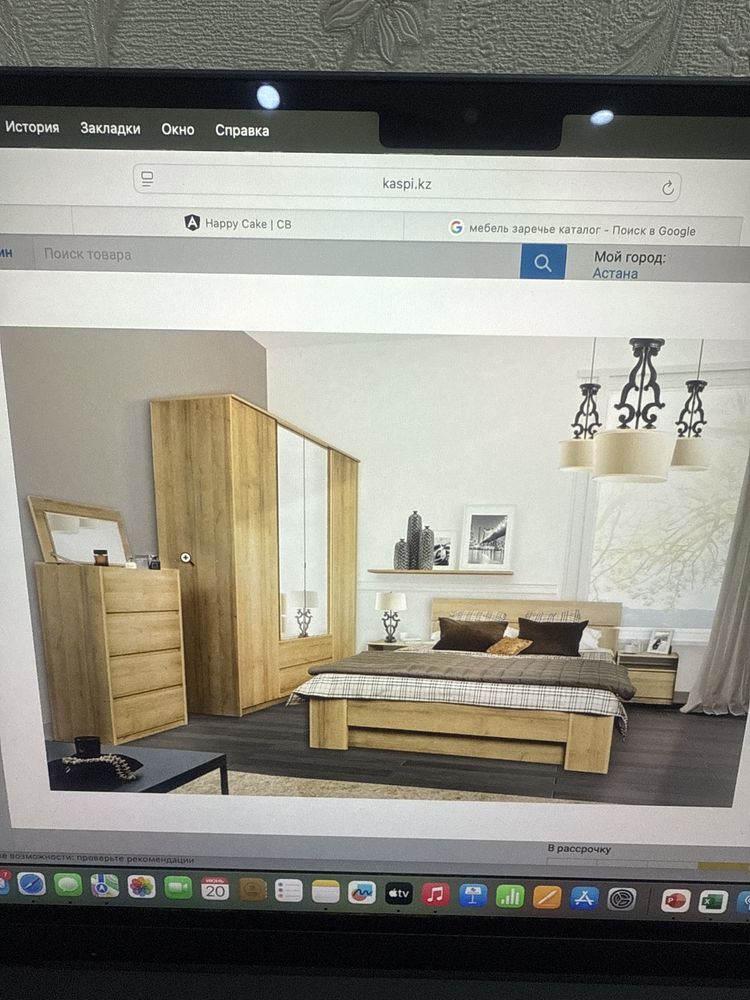750x1000 pixels.
Task: Switch to the Happy Cake | CB tab
Action: tap(238, 224)
